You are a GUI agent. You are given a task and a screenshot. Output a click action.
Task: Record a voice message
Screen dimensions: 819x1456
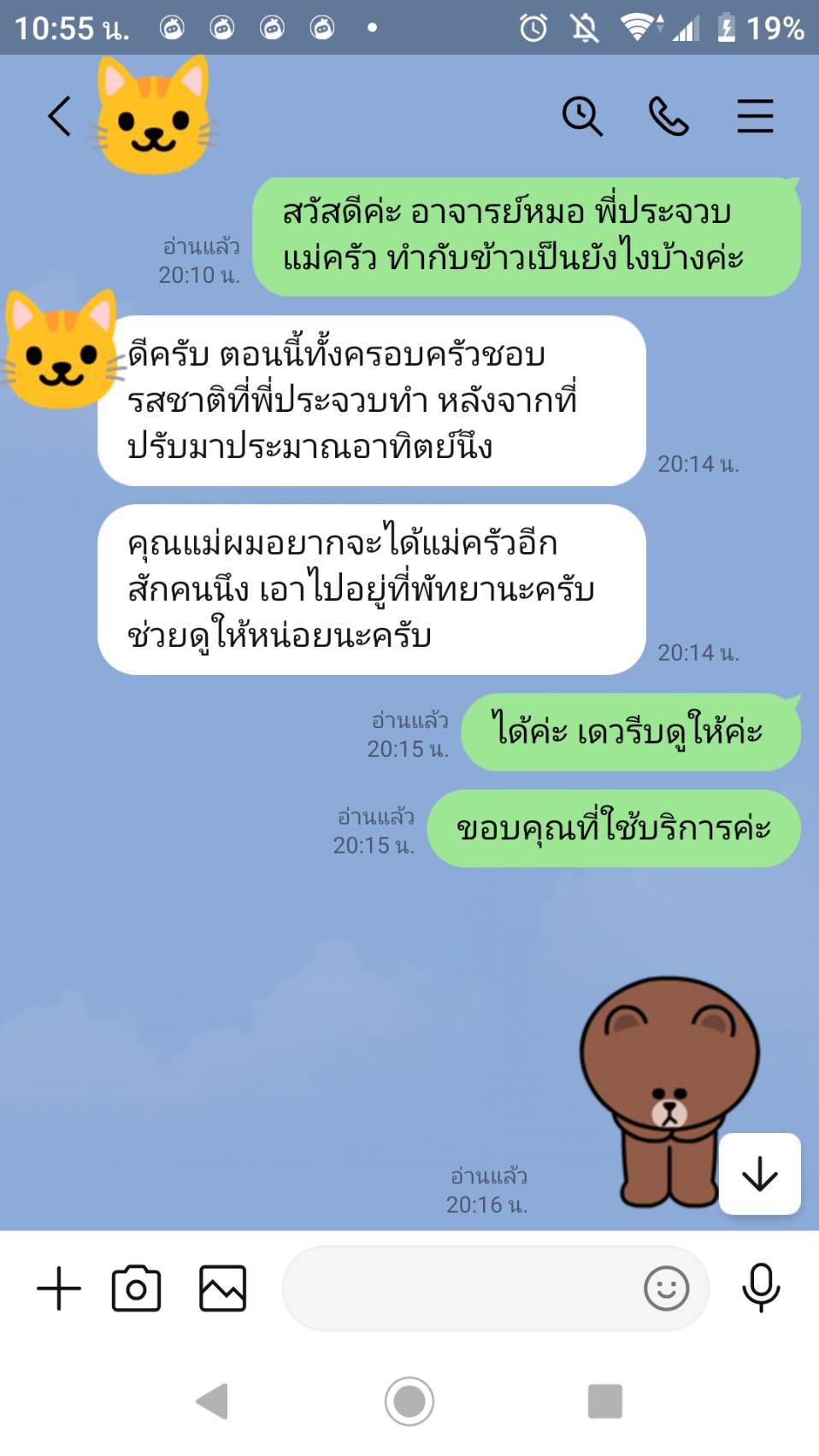(760, 1289)
